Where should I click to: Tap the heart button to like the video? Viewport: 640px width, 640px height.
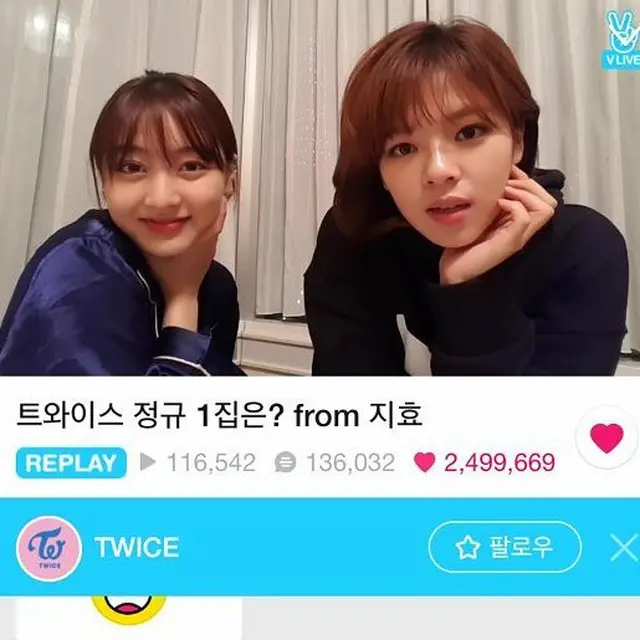[607, 437]
